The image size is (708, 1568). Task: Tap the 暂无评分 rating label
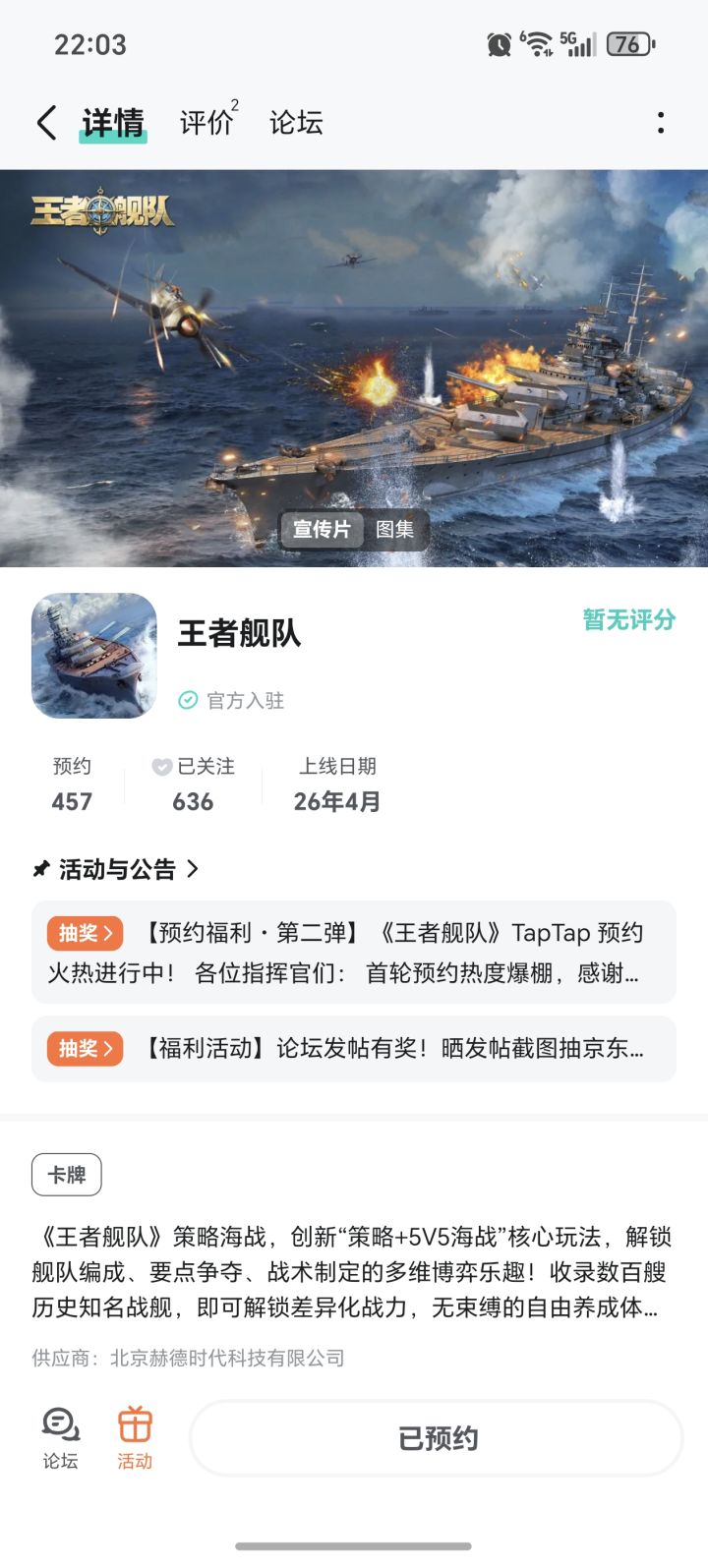tap(629, 619)
